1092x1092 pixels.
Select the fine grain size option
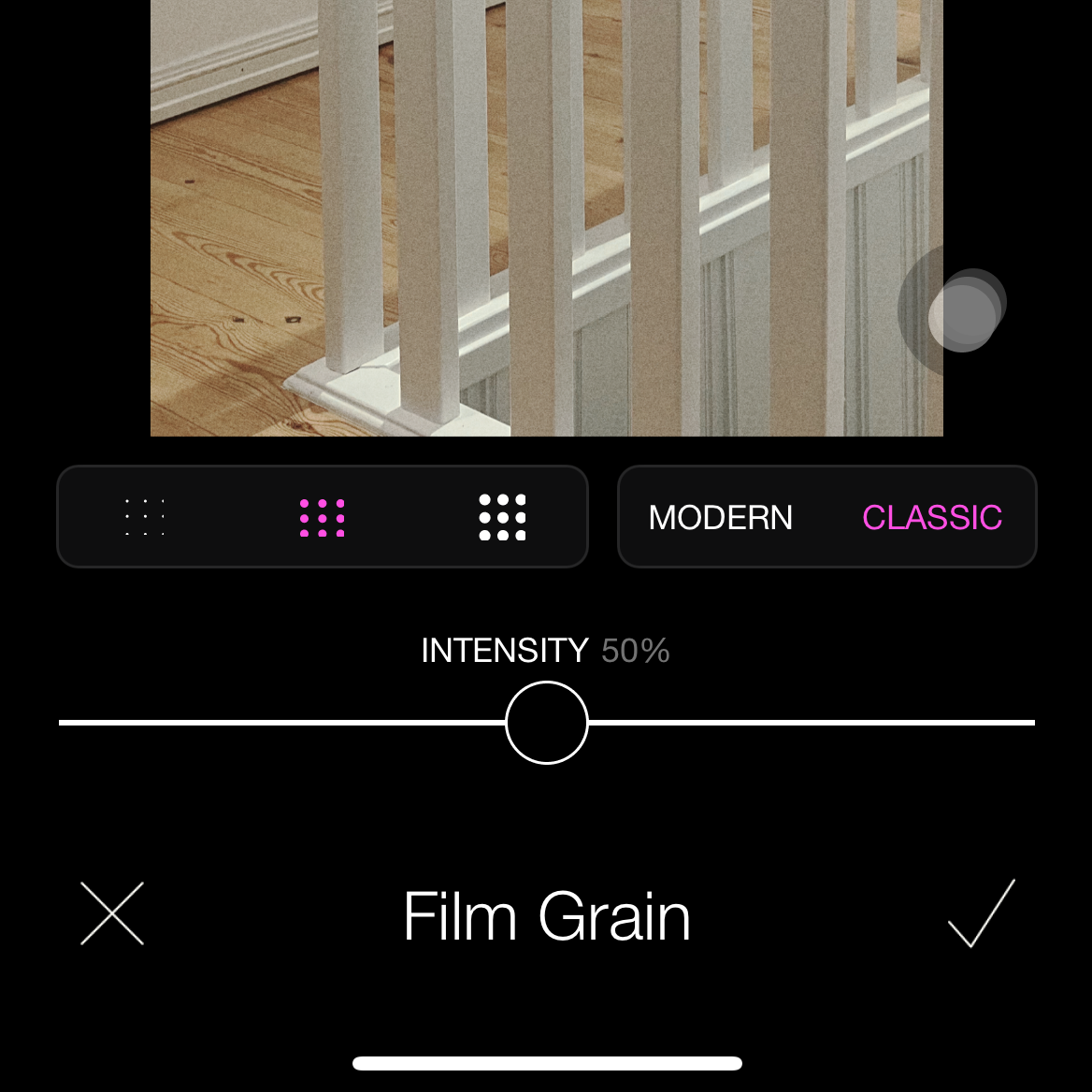click(x=144, y=517)
